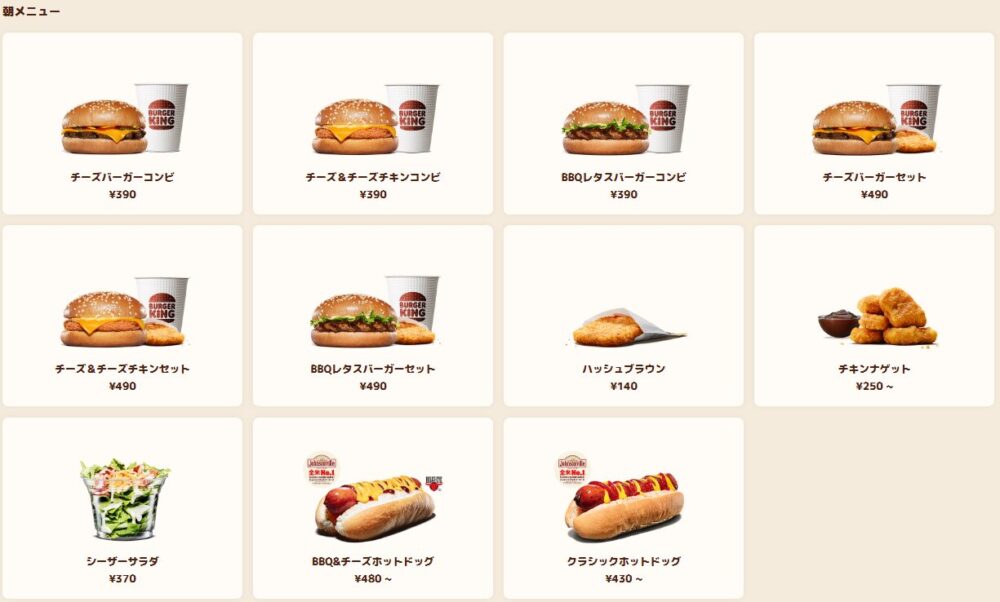Viewport: 1000px width, 602px height.
Task: Select the チーズ&チーズチキンコンビ item
Action: [x=372, y=124]
